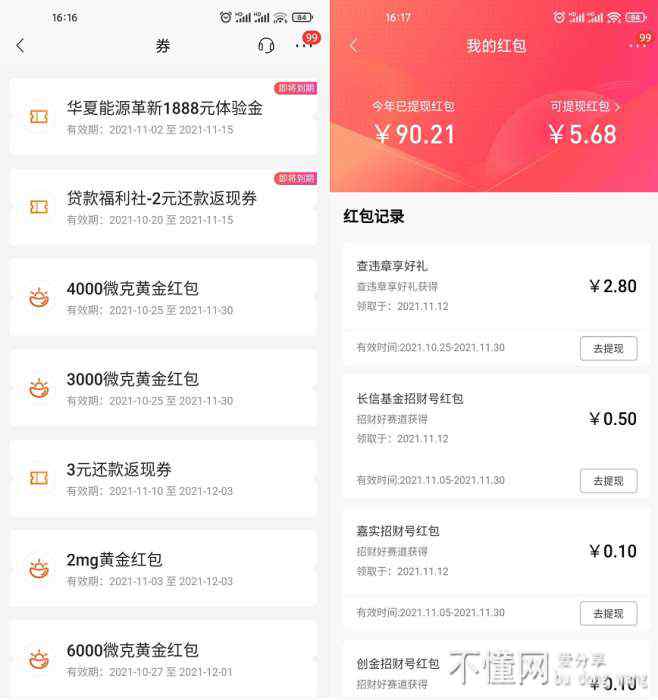
Task: Tap 去提现 for 查违章享好礼 red packet
Action: pyautogui.click(x=608, y=348)
